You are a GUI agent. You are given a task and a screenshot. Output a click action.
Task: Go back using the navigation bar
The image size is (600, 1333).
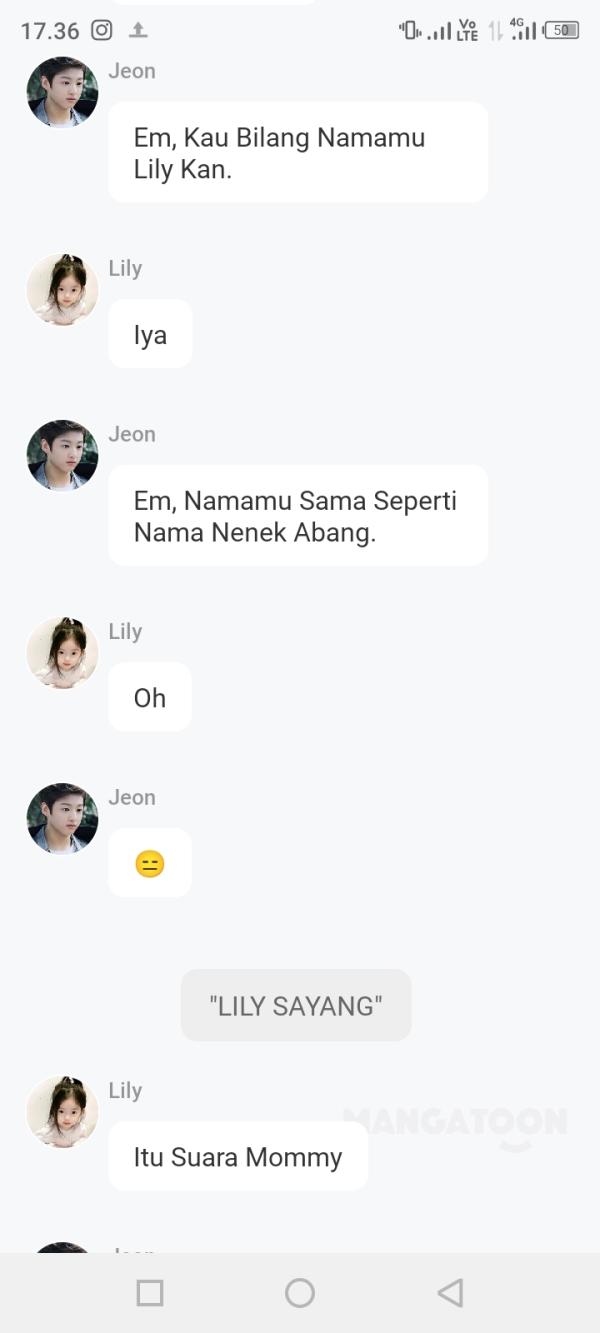pos(450,1293)
